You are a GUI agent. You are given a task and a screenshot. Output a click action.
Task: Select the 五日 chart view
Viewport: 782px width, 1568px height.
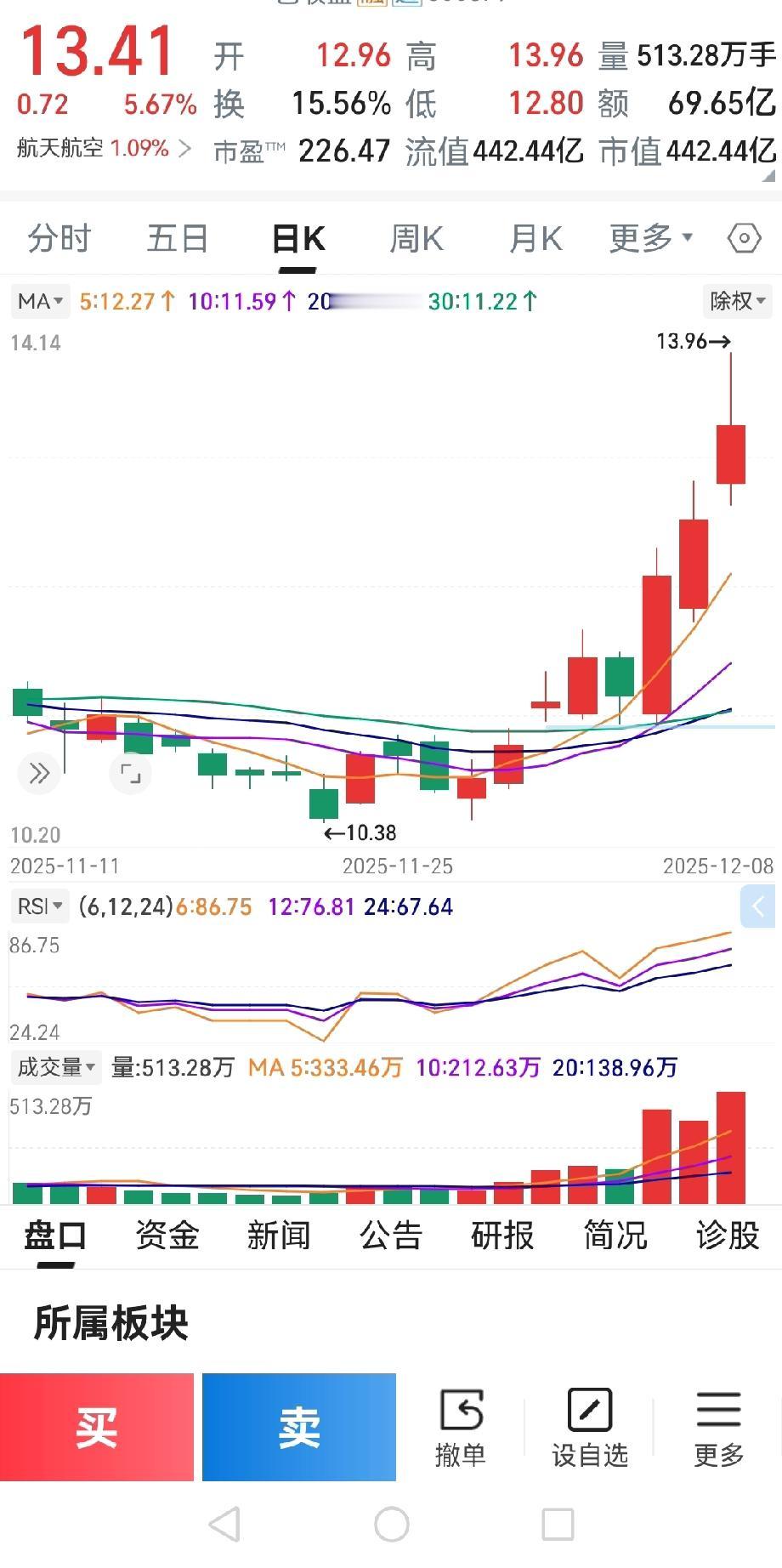pyautogui.click(x=178, y=239)
